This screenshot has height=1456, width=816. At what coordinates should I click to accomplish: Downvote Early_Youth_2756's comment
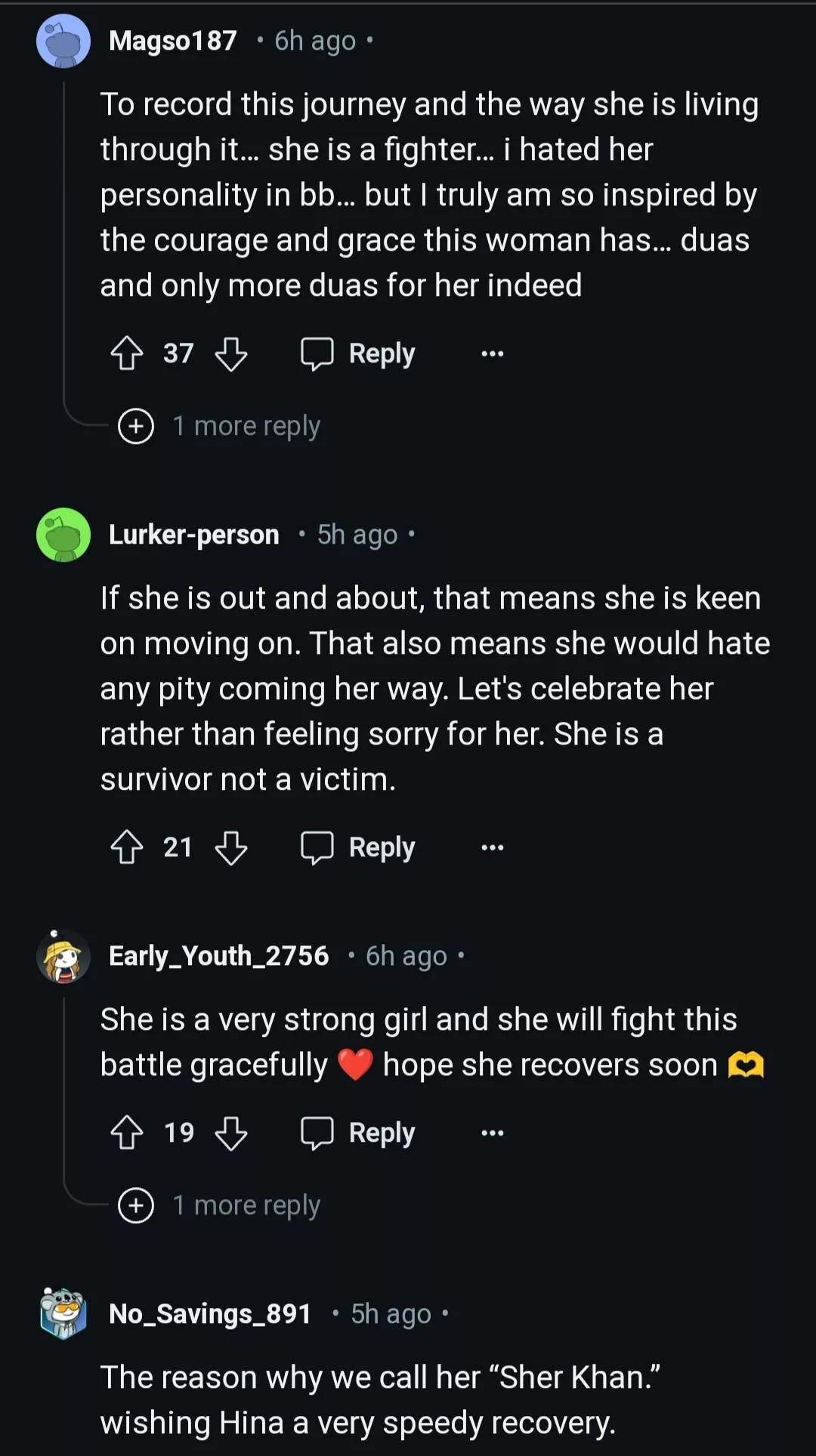[230, 1133]
